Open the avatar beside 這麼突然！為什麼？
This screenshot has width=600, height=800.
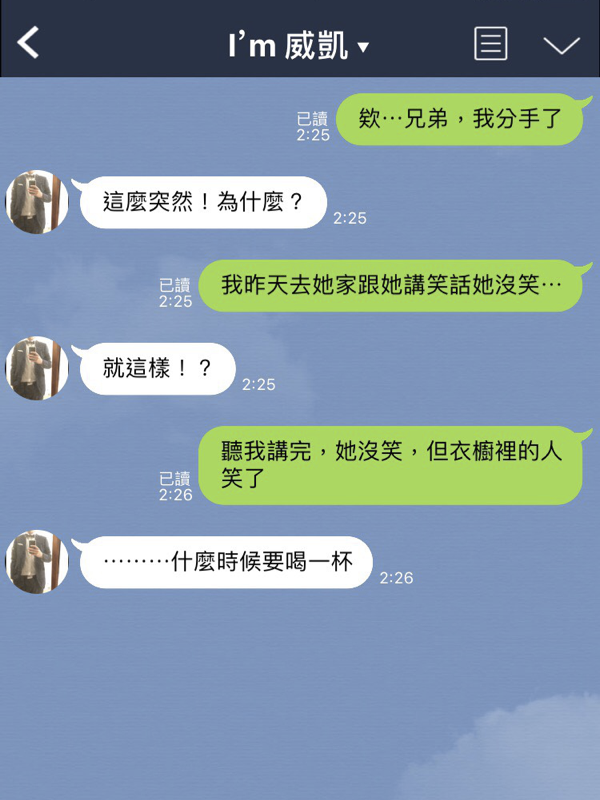tap(37, 202)
